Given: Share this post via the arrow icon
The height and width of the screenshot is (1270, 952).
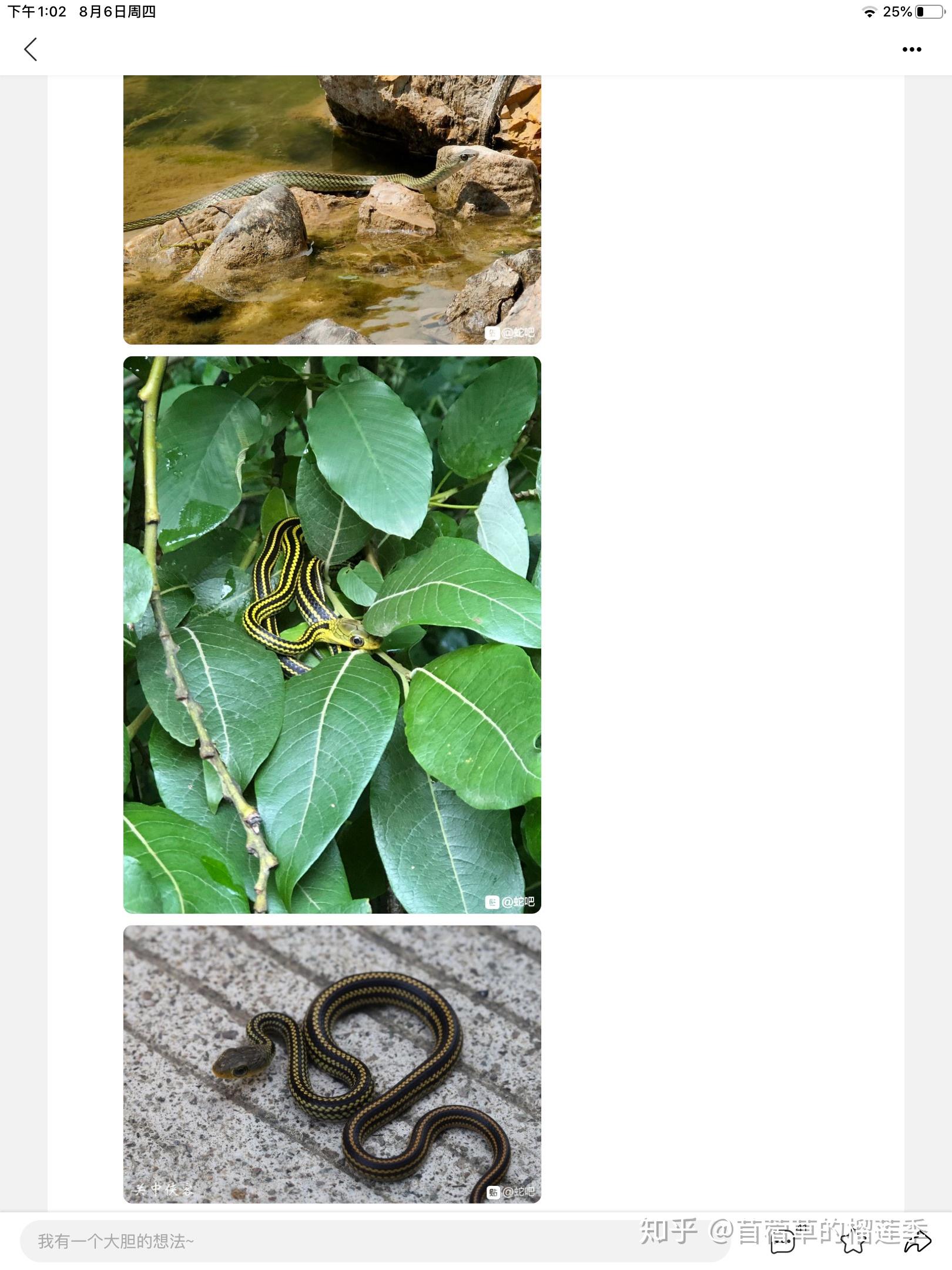Looking at the screenshot, I should [x=917, y=1241].
